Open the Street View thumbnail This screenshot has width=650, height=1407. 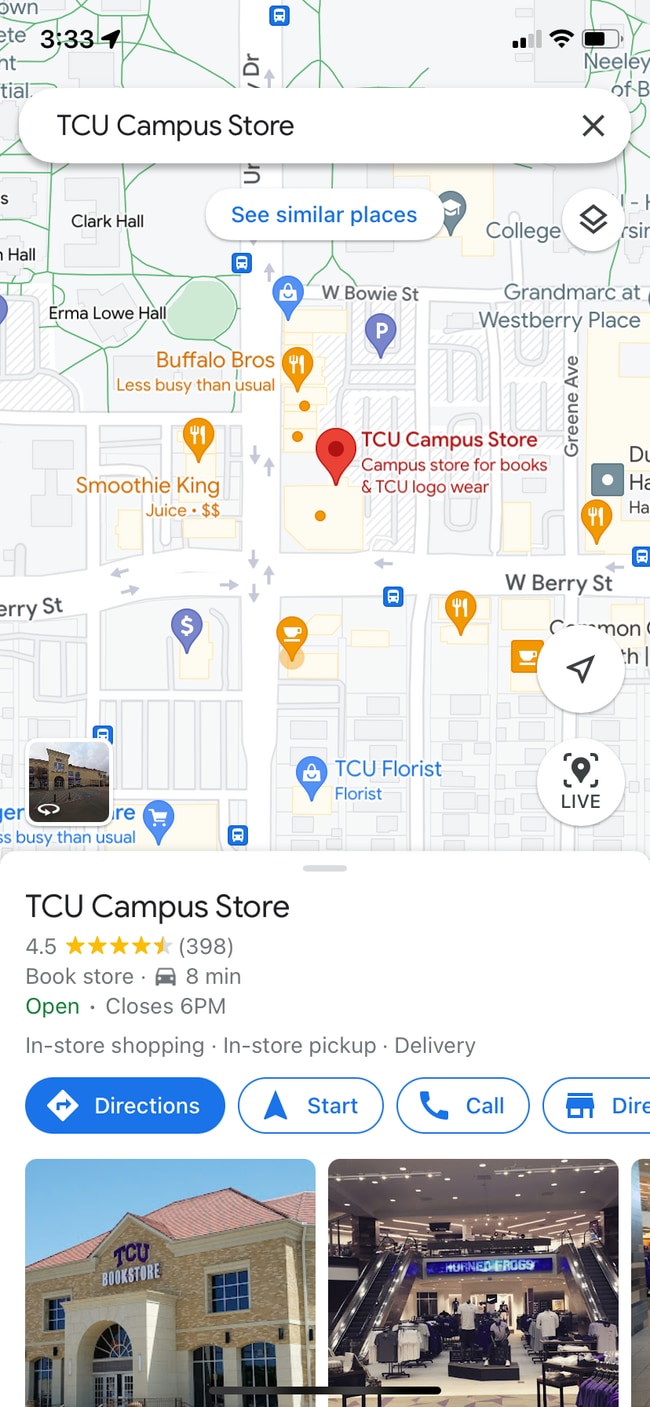(x=69, y=781)
